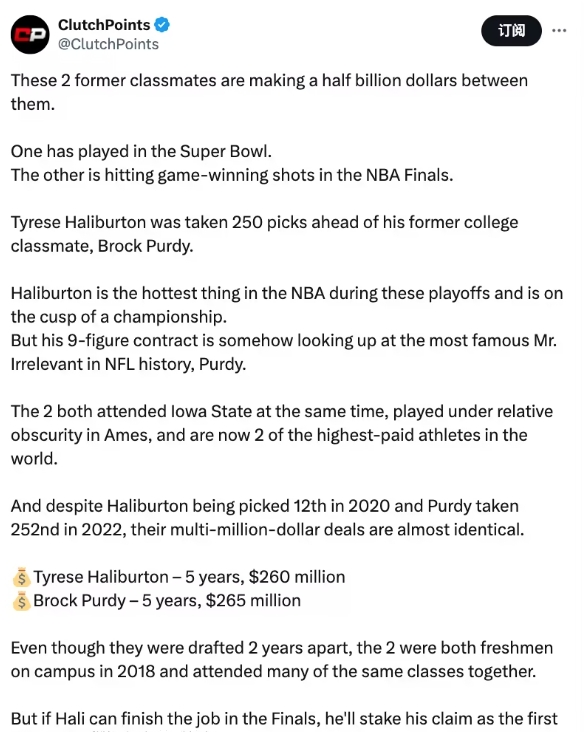The width and height of the screenshot is (584, 732).
Task: Tap the 订阅 subscribe button
Action: (x=511, y=31)
